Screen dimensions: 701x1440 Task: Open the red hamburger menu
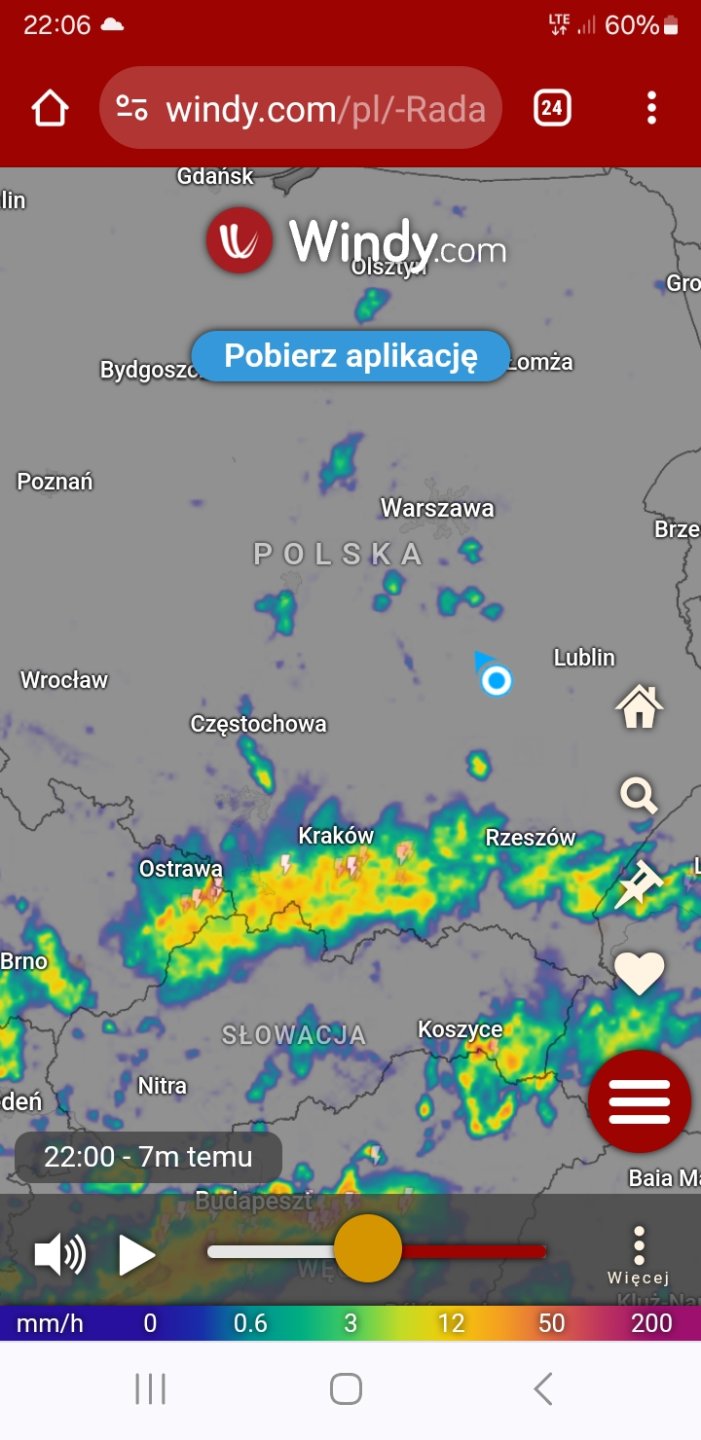639,1101
